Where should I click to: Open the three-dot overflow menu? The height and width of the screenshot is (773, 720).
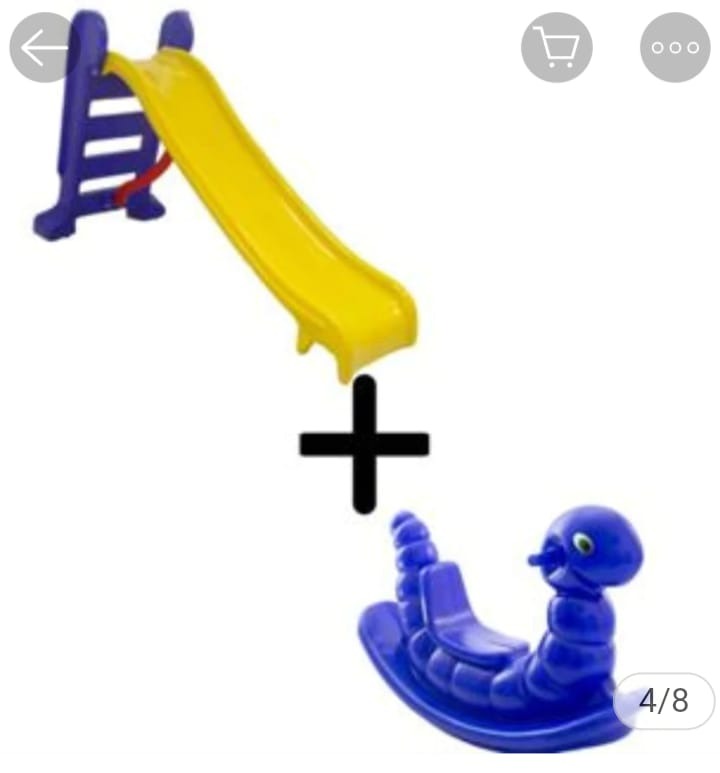click(x=675, y=46)
